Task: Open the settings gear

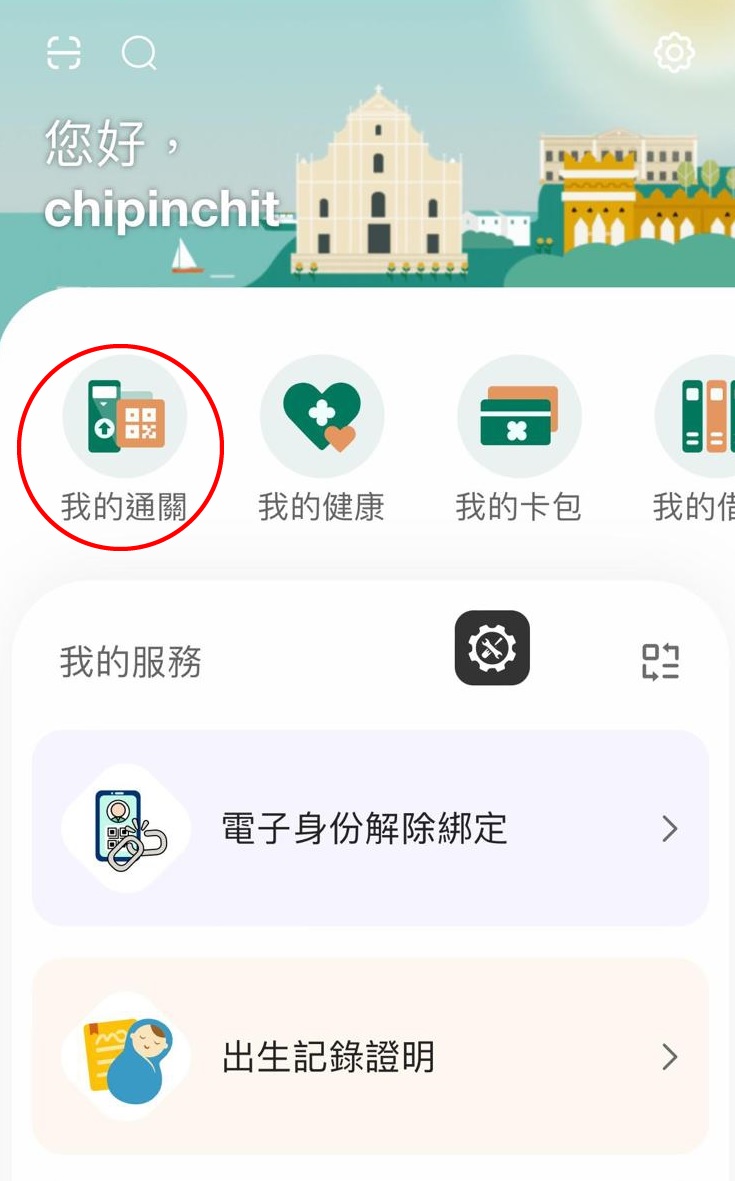Action: [674, 52]
